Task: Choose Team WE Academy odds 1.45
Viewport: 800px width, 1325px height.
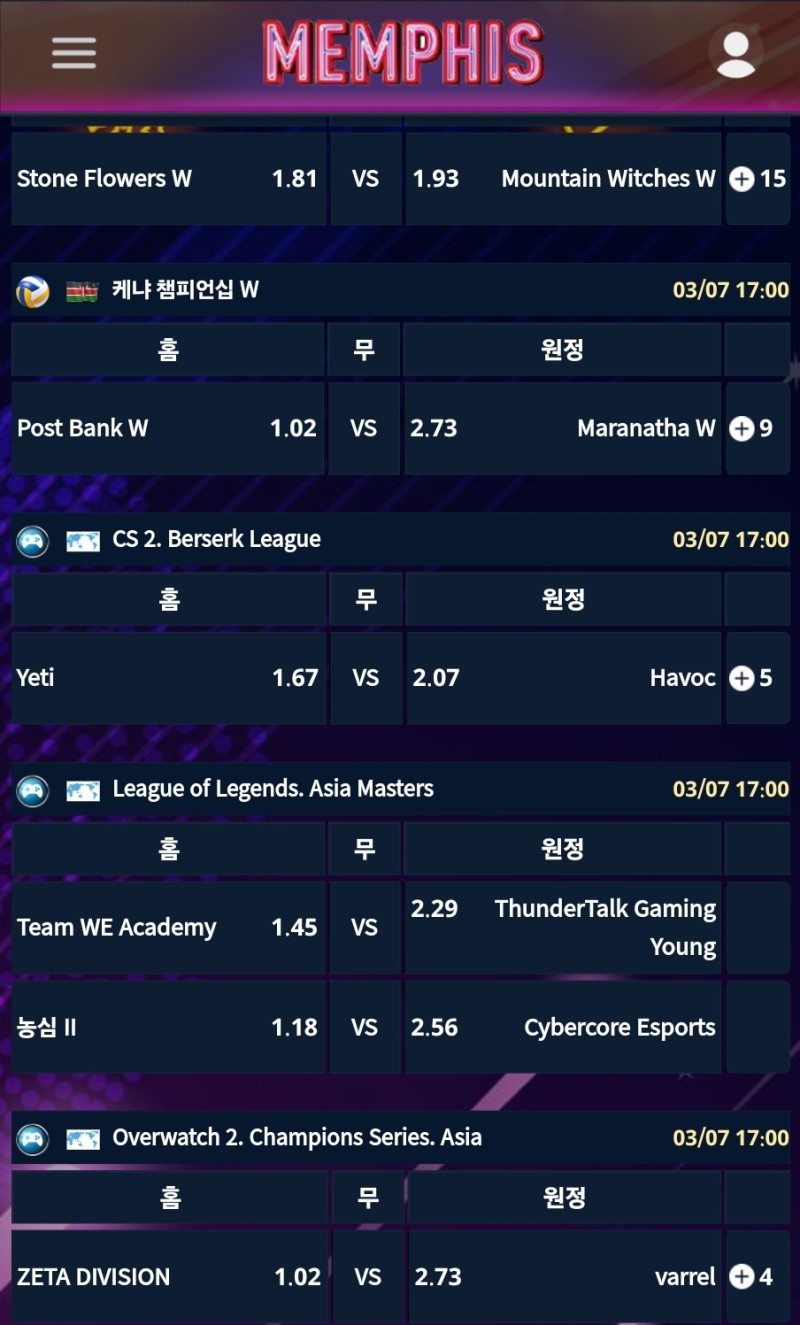Action: [x=168, y=927]
